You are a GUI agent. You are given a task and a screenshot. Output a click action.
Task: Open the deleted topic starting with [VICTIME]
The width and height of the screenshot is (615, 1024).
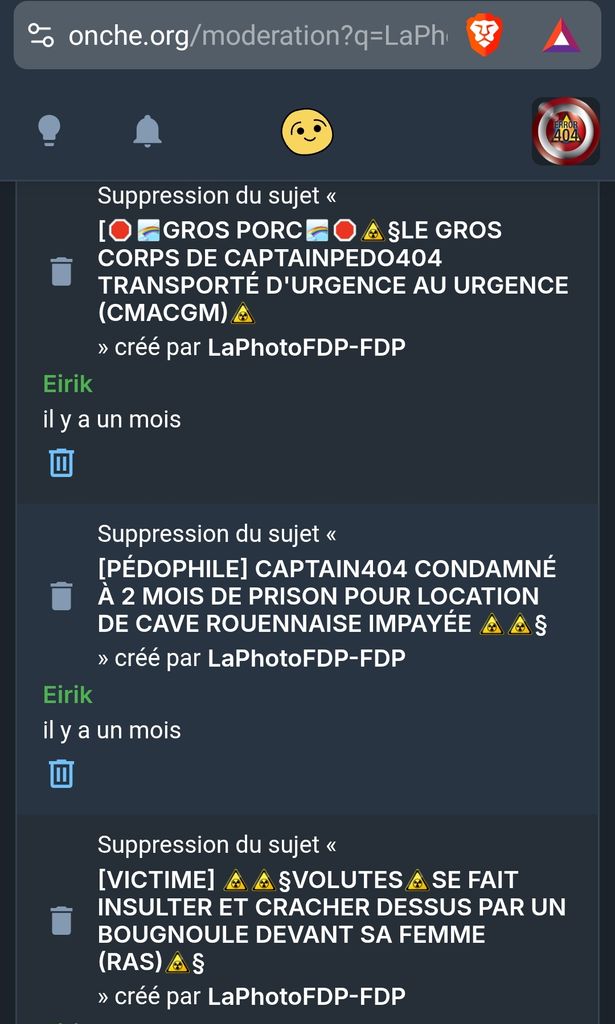330,921
